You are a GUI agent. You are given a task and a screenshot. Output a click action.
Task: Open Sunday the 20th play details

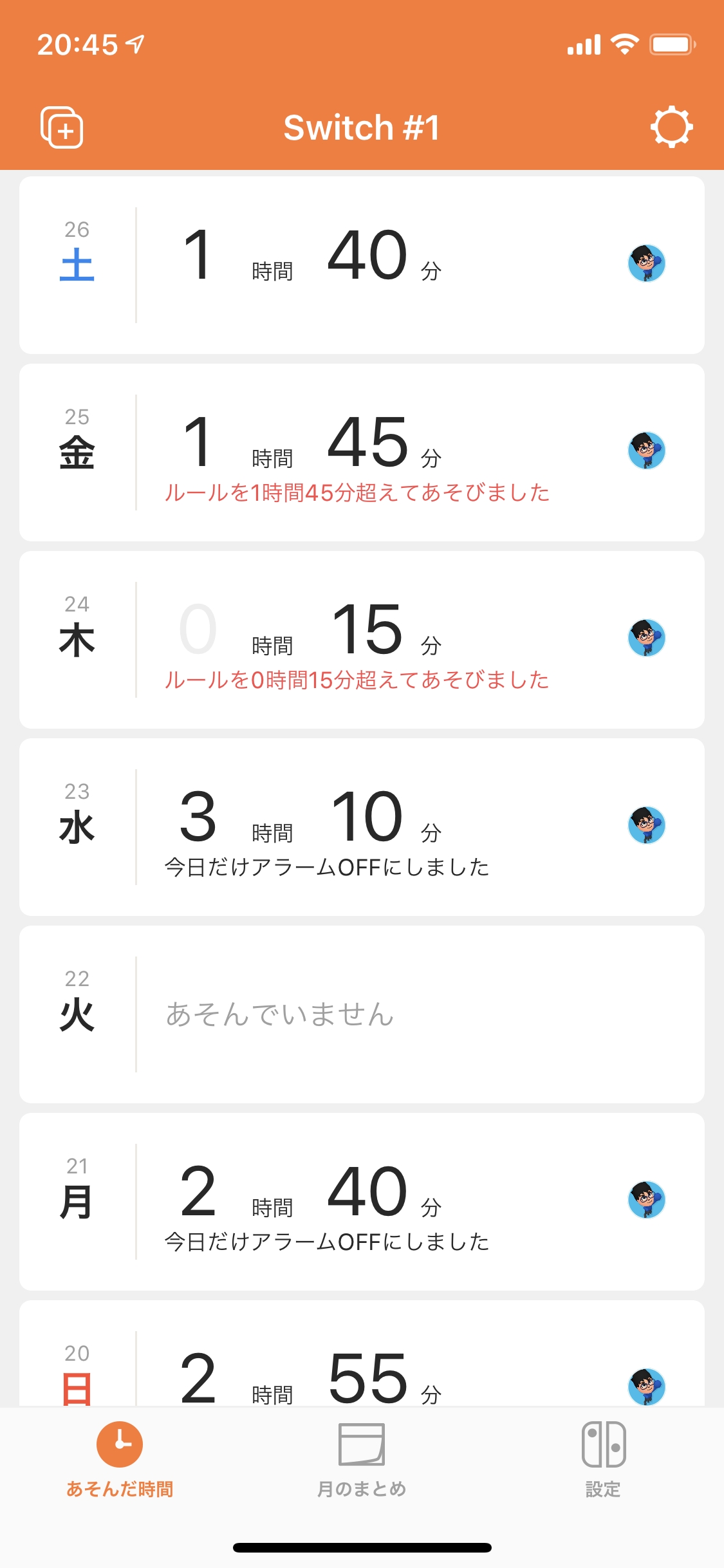click(362, 1358)
